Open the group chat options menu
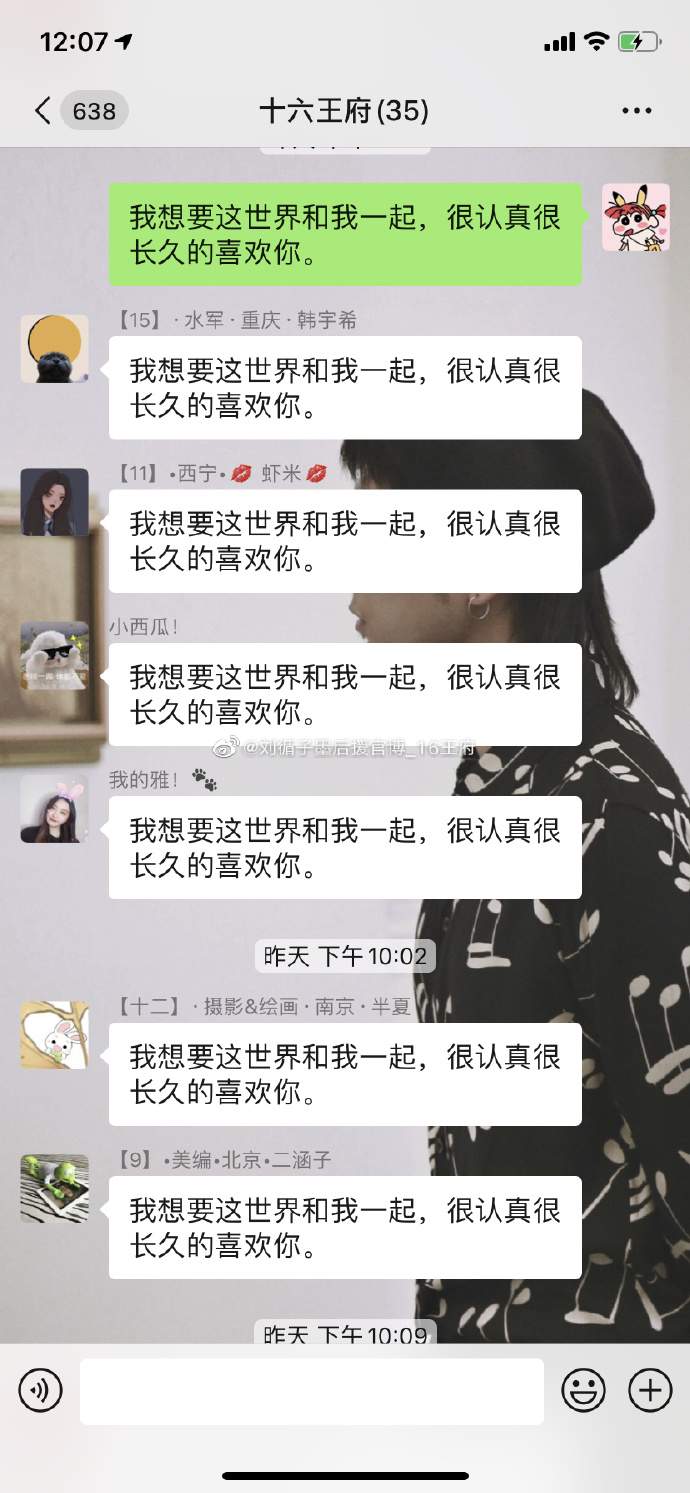This screenshot has width=690, height=1493. pyautogui.click(x=637, y=110)
